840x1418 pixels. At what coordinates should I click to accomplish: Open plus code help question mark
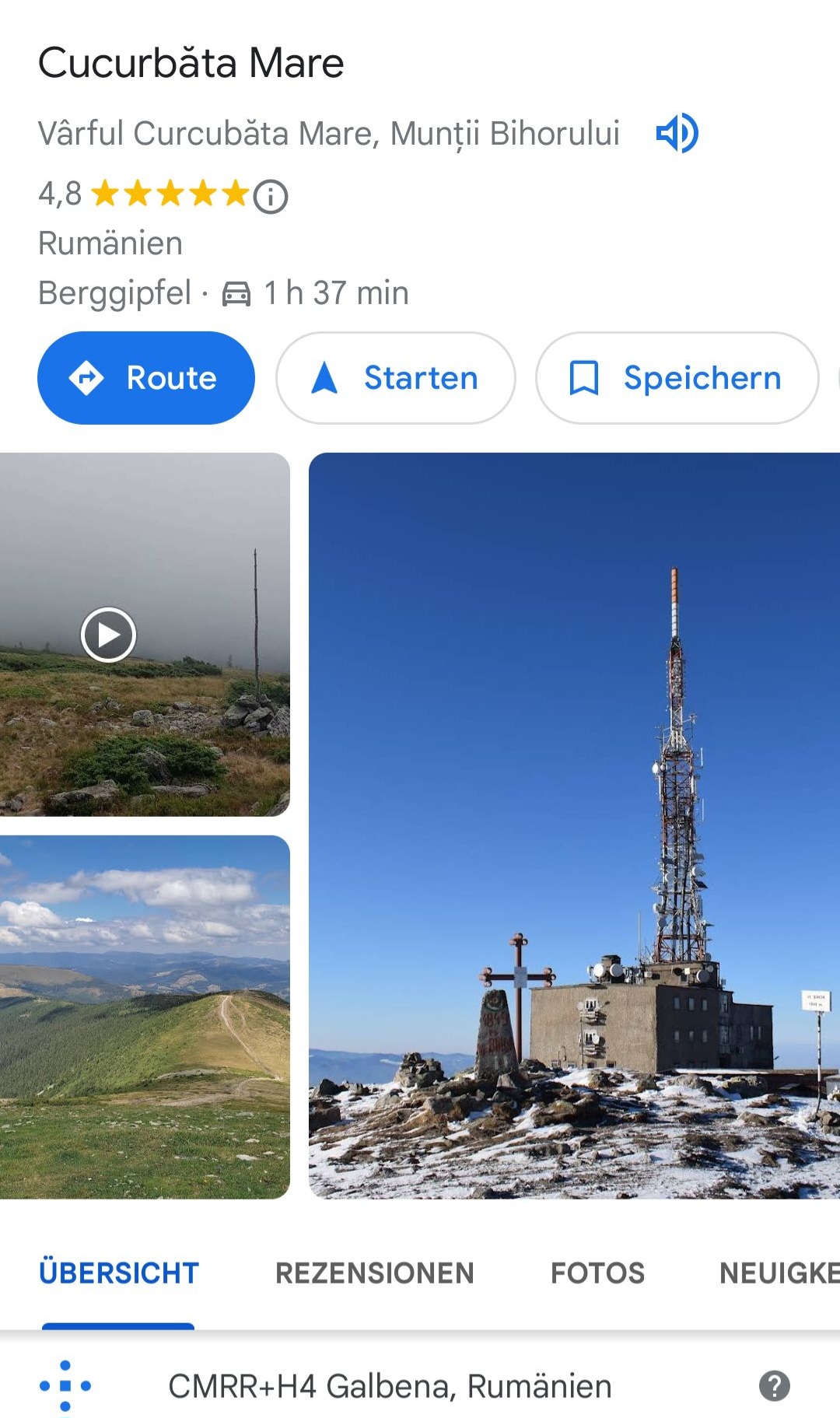click(774, 1386)
